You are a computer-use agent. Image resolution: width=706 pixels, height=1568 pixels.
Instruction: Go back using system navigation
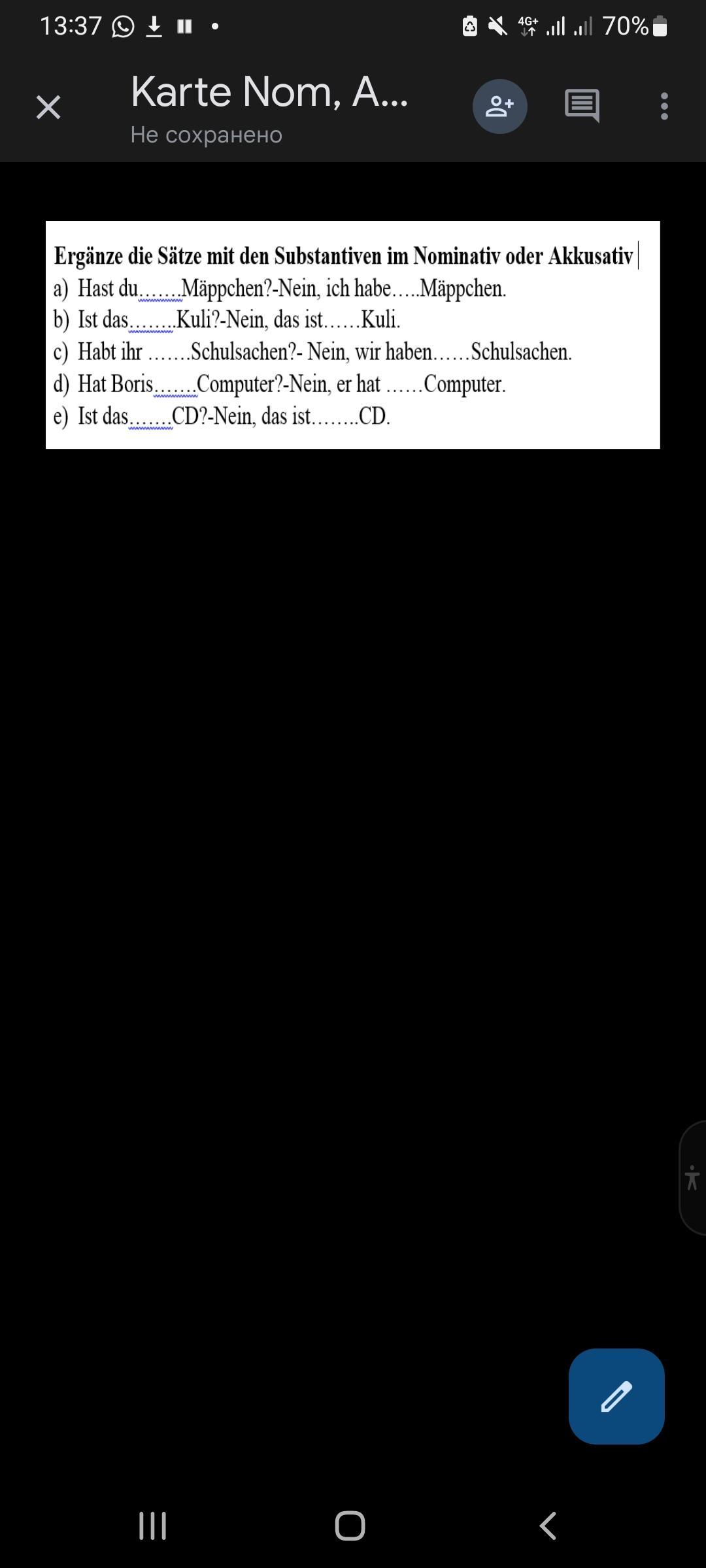point(548,1526)
